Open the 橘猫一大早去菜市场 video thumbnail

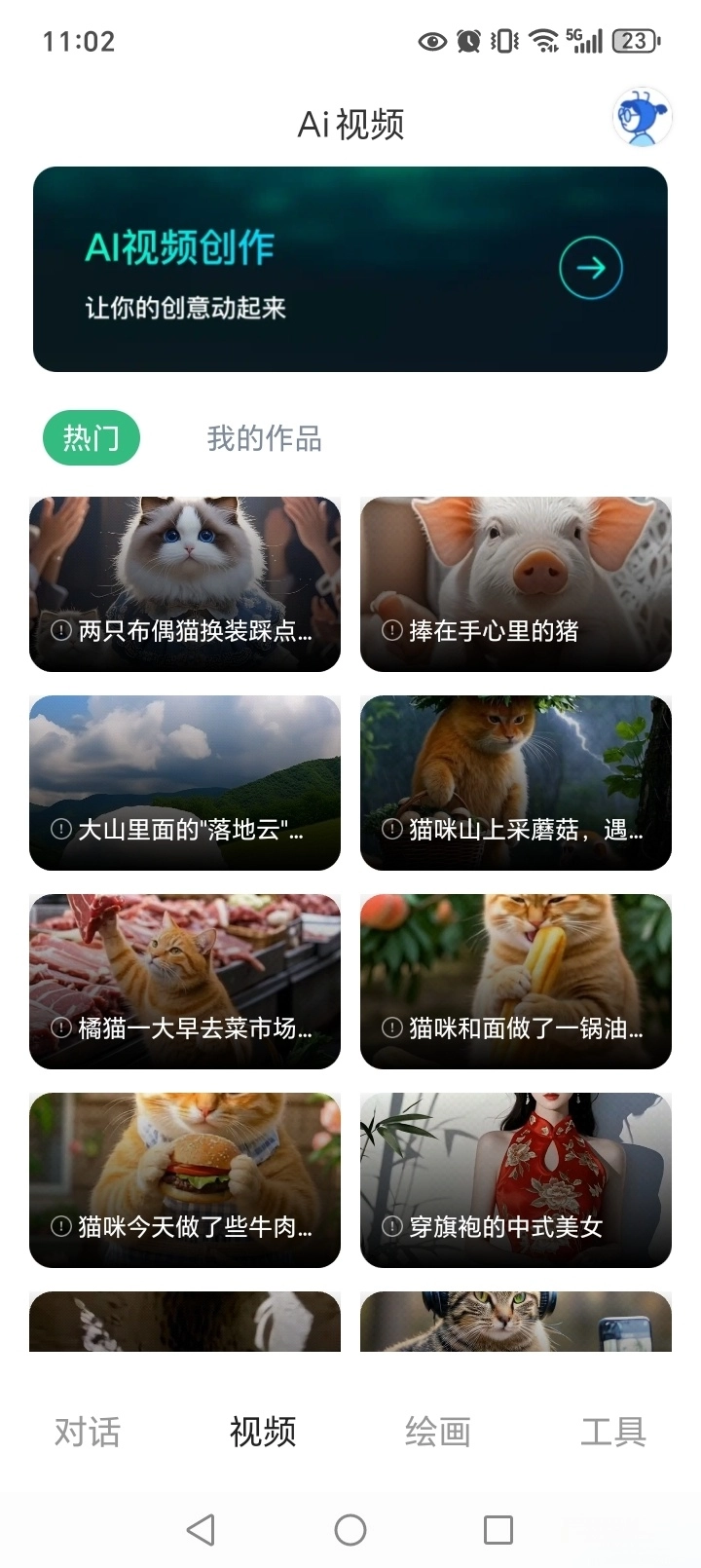click(x=185, y=981)
